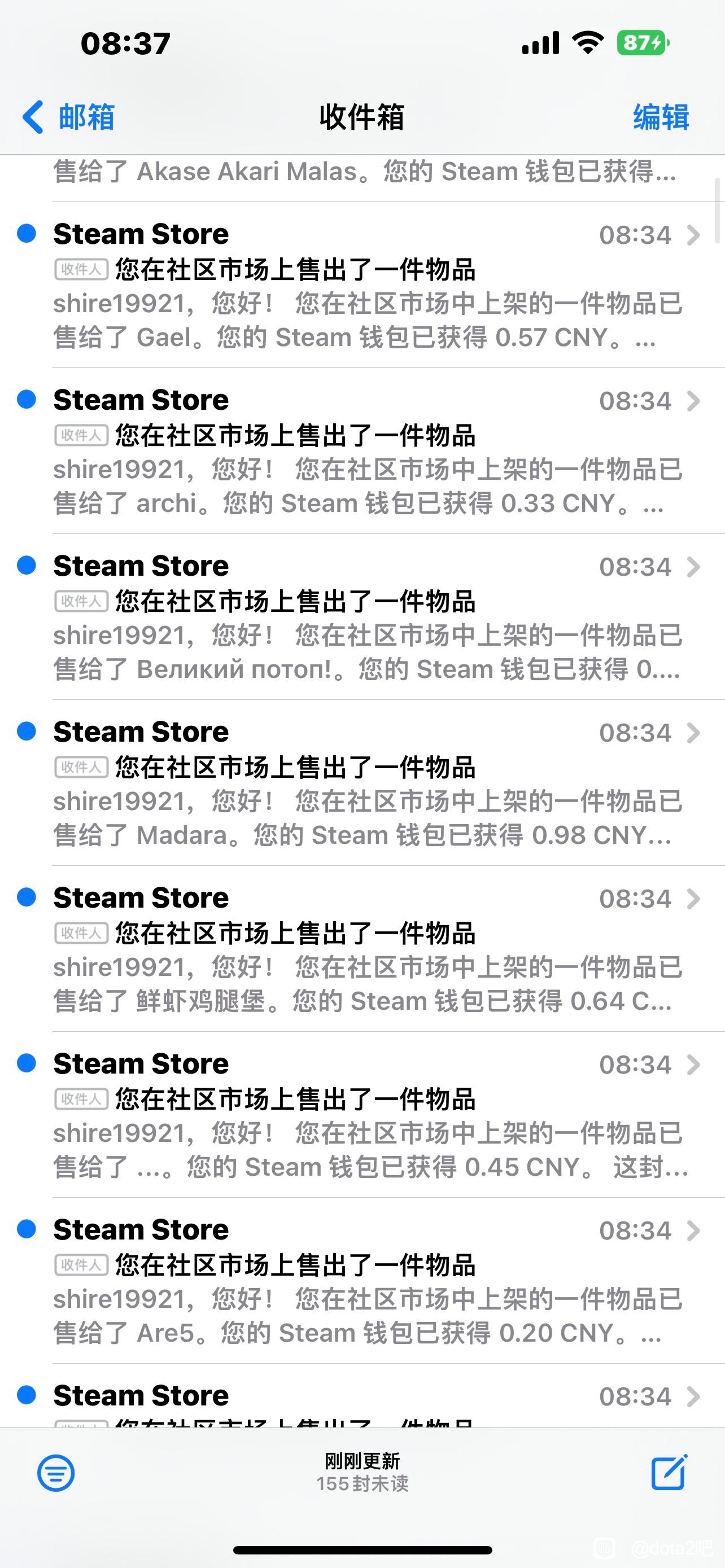Open the Steam email sold to archi

[362, 451]
